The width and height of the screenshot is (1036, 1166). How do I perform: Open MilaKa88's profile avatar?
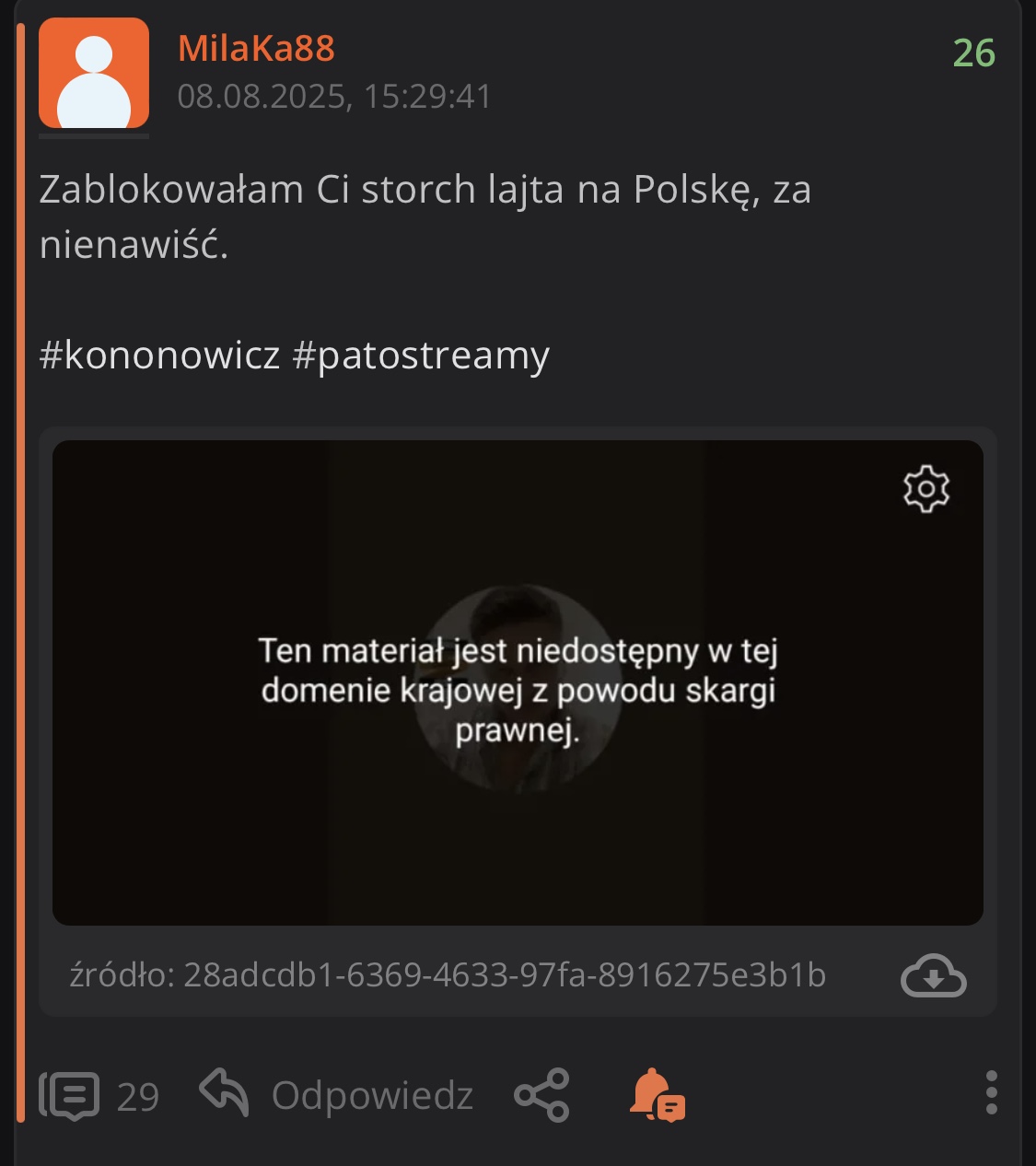pyautogui.click(x=94, y=74)
